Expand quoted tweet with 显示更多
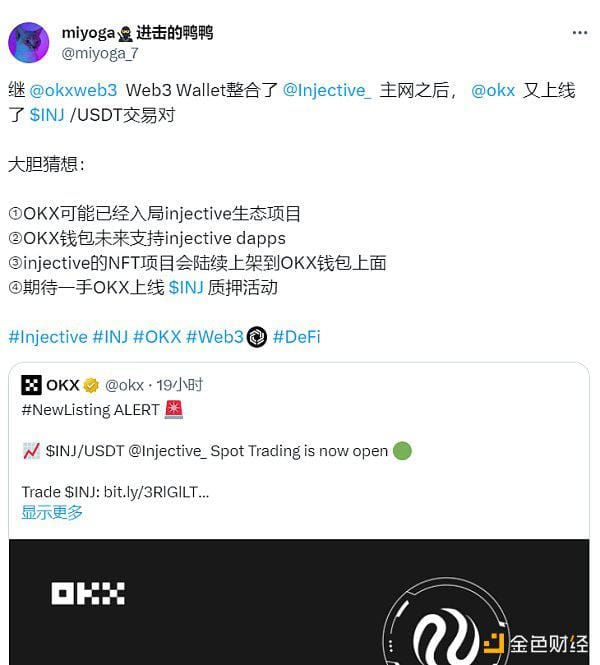The image size is (600, 665). tap(52, 512)
